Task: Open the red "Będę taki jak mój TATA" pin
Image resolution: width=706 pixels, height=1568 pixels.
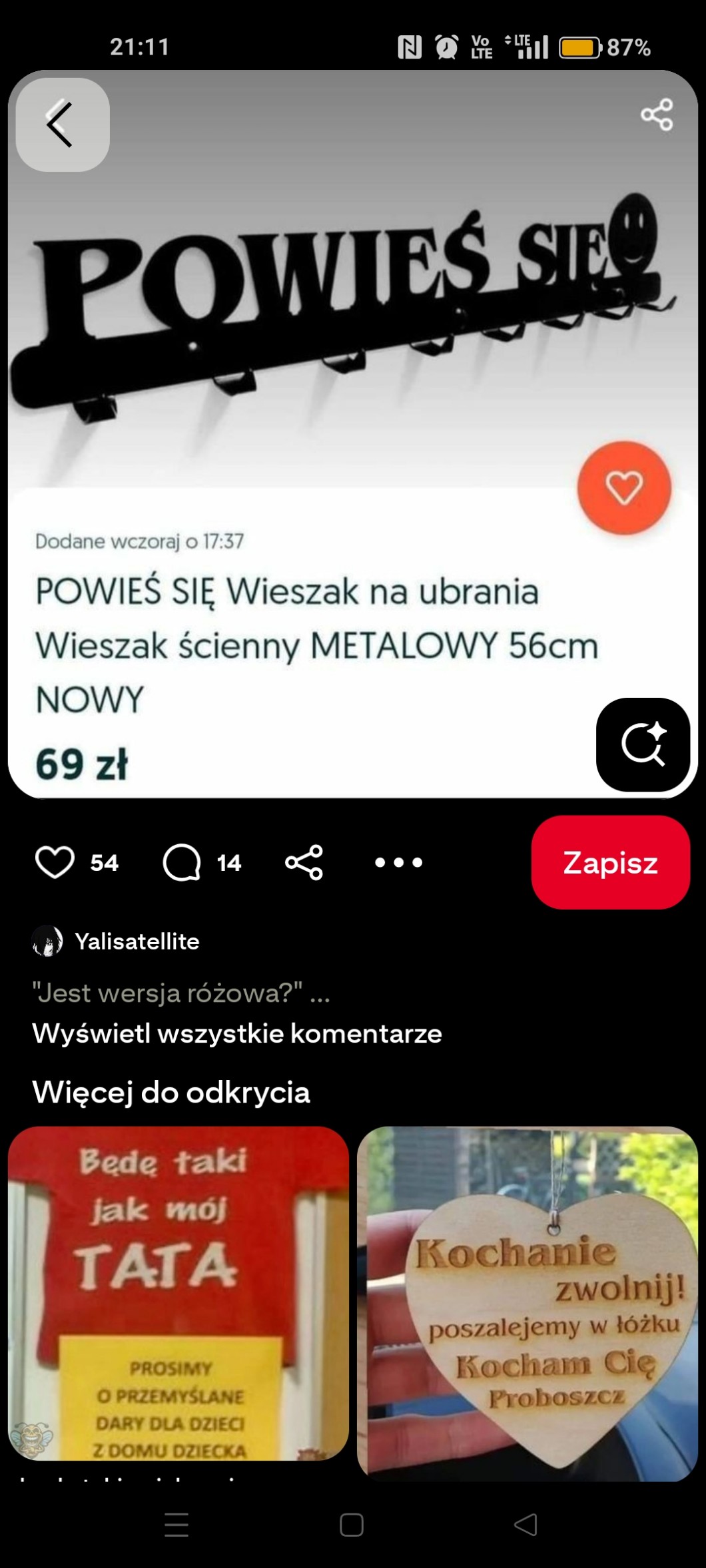Action: point(178,1292)
